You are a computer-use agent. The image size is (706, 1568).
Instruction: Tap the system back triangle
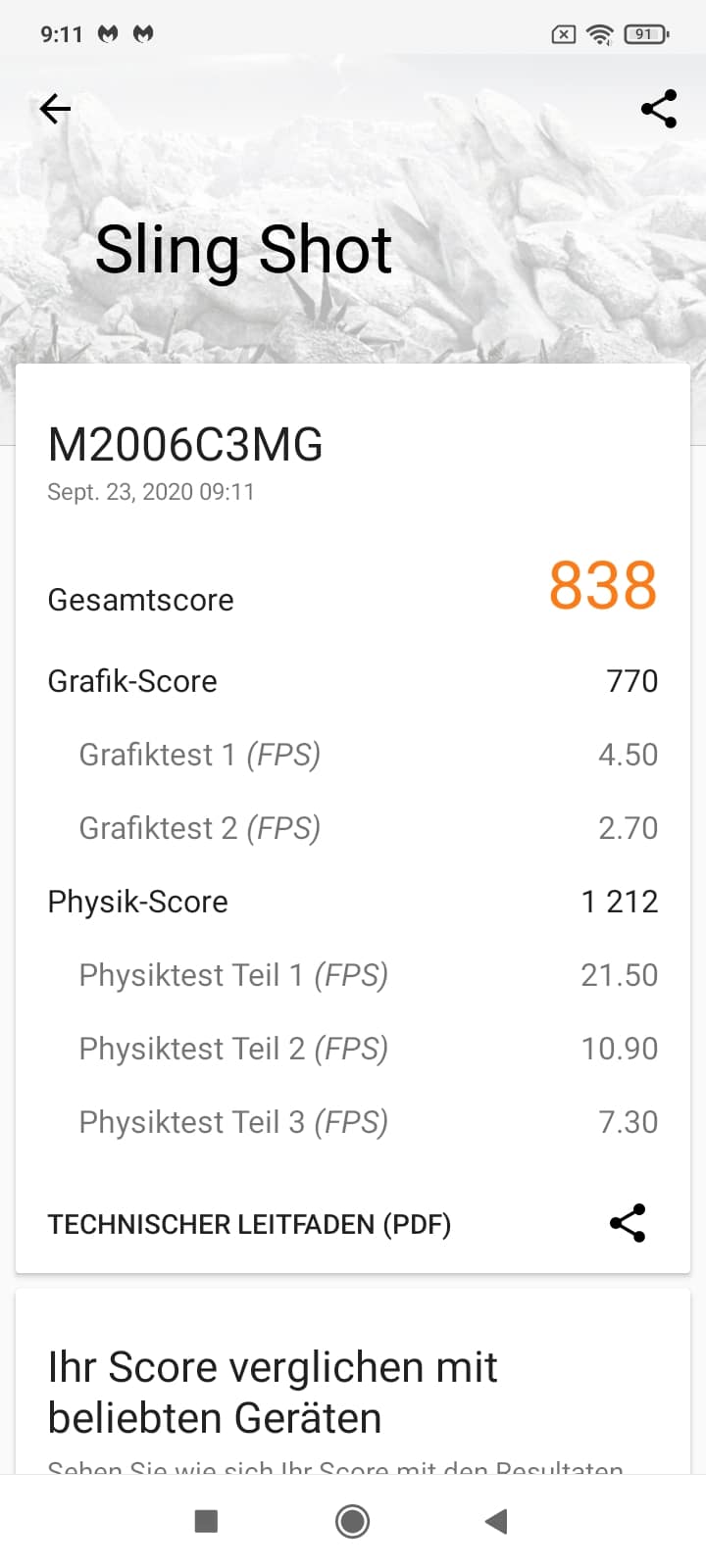coord(496,1521)
